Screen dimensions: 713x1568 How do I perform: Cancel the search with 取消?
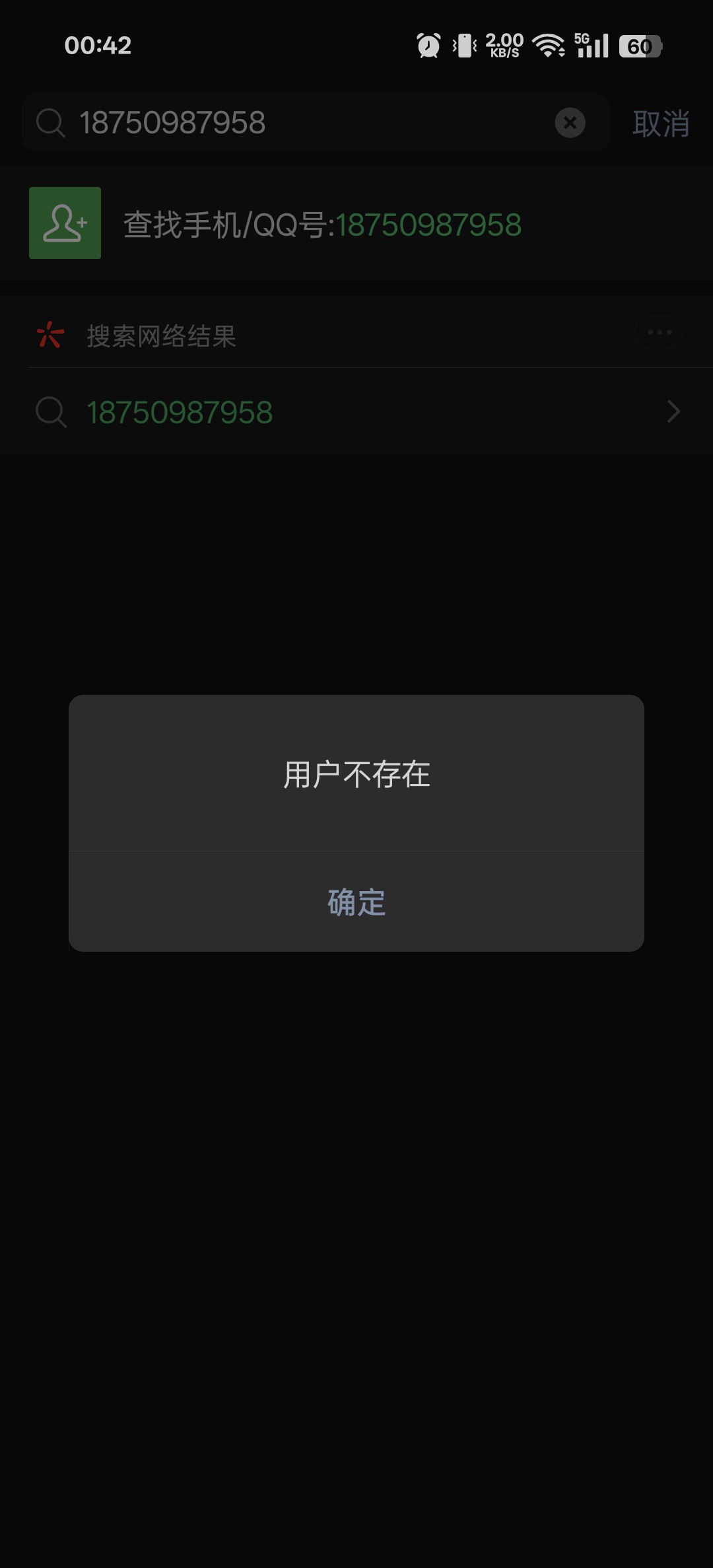[x=660, y=124]
